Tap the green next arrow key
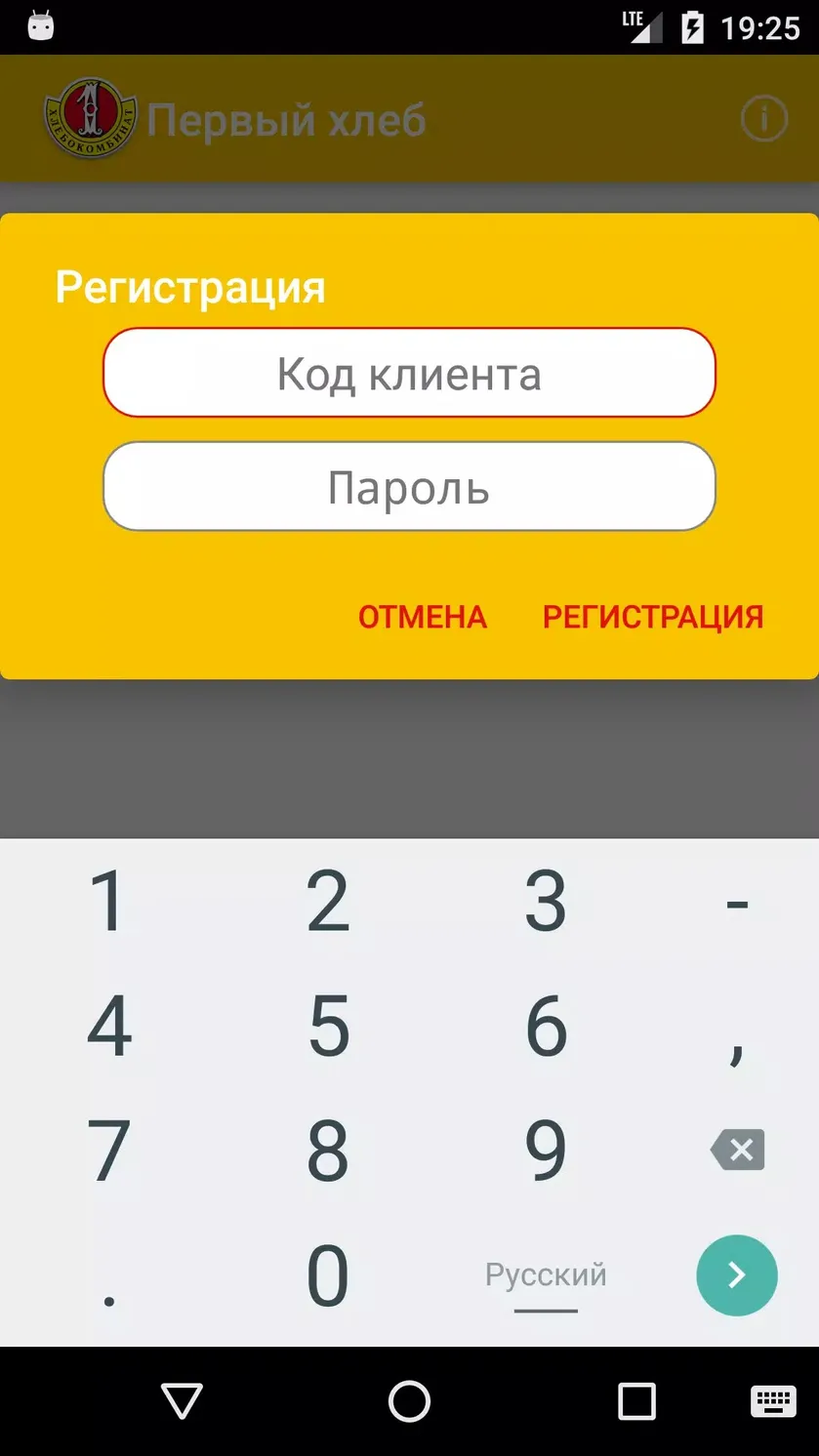The height and width of the screenshot is (1456, 819). [737, 1274]
